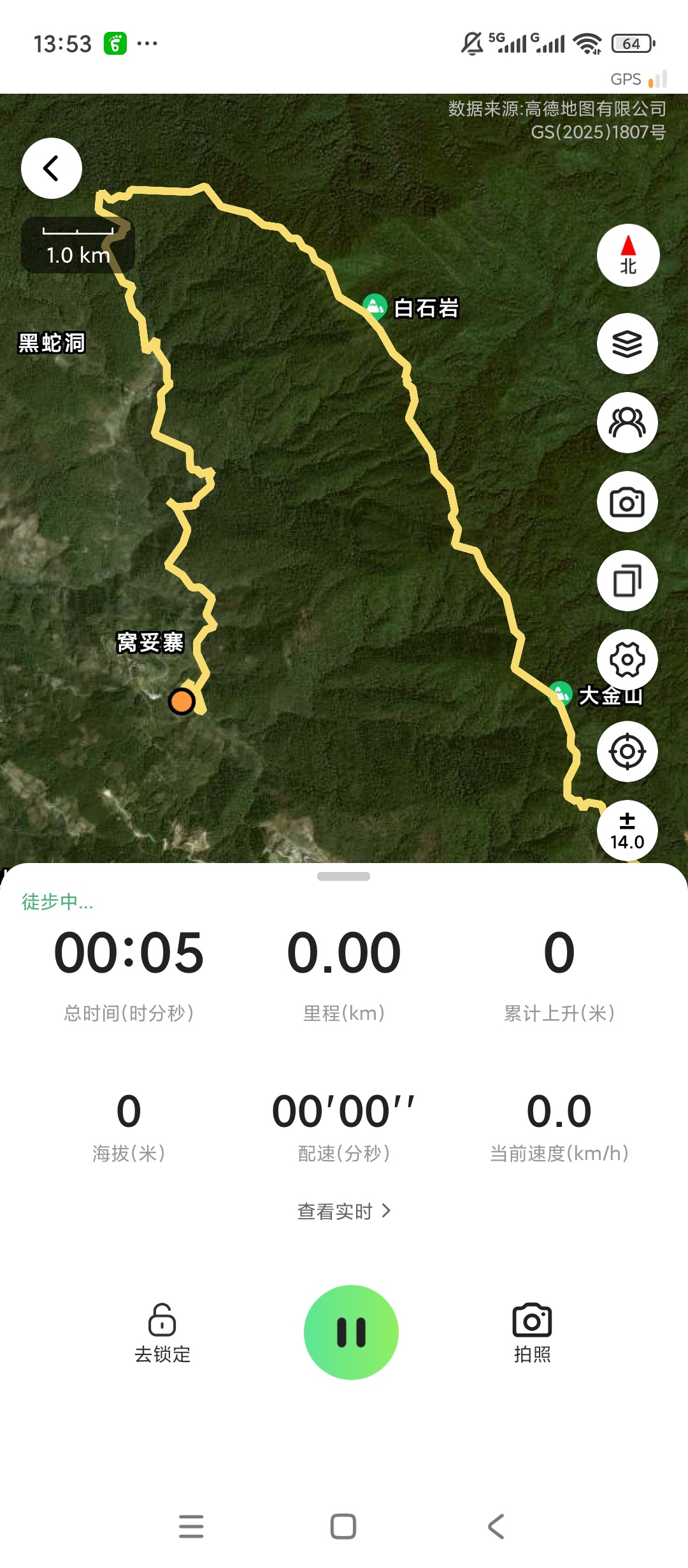Open map settings gear
Viewport: 688px width, 1568px height.
tap(627, 660)
